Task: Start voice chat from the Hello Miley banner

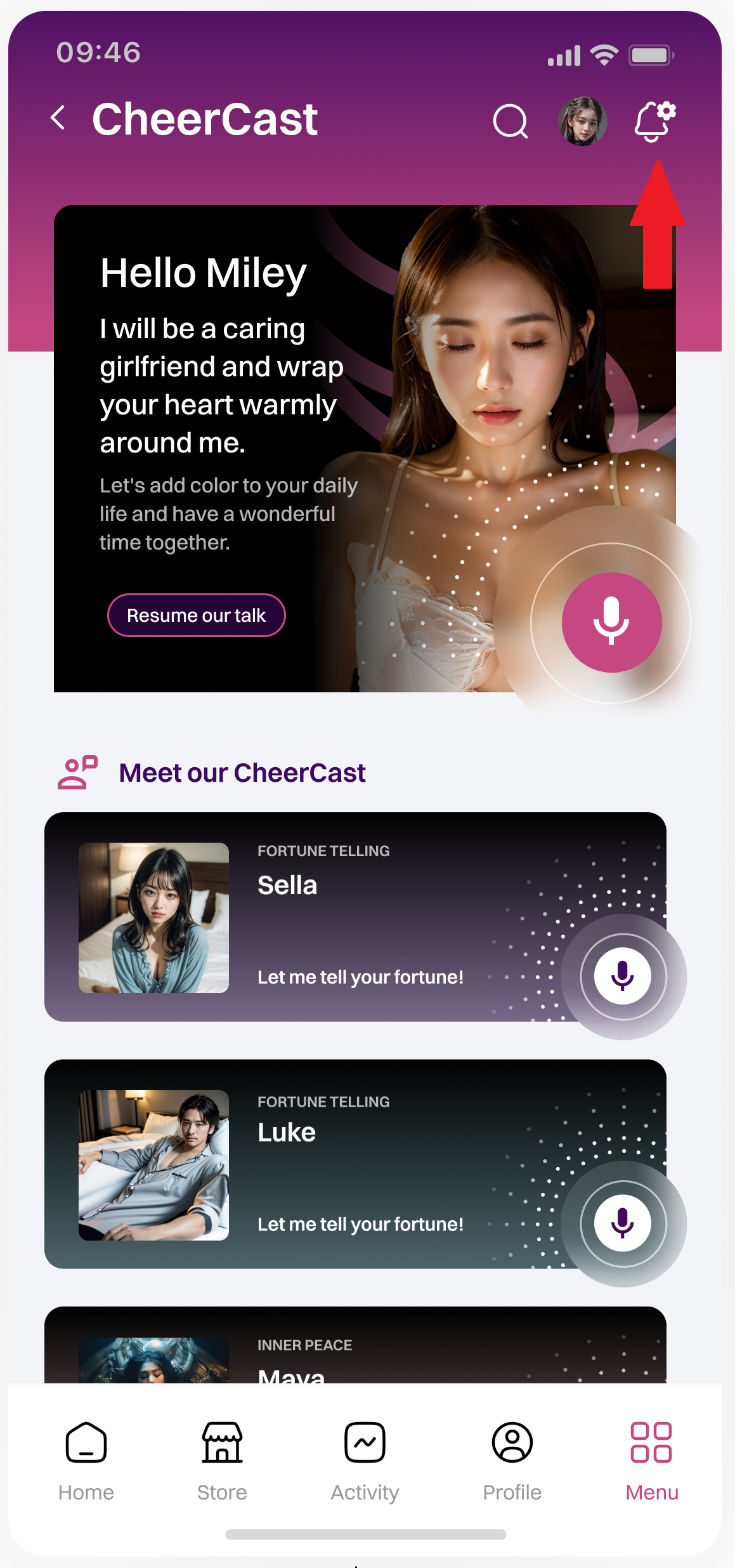Action: pos(611,623)
